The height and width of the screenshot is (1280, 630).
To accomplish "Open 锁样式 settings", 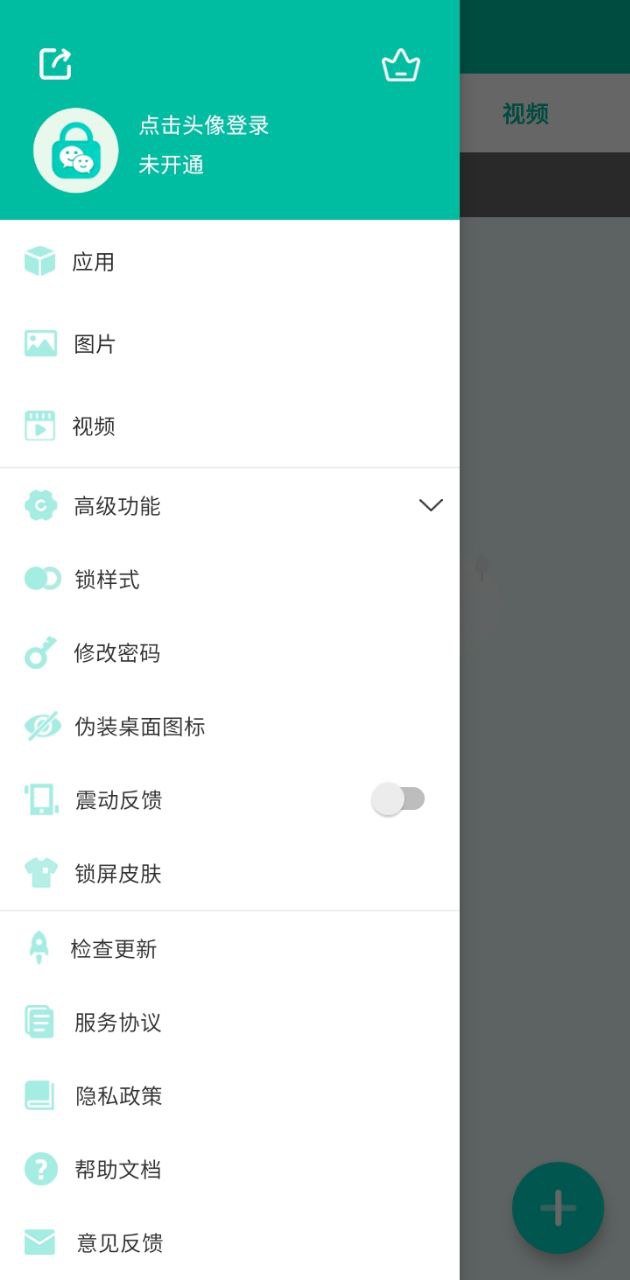I will pyautogui.click(x=230, y=579).
